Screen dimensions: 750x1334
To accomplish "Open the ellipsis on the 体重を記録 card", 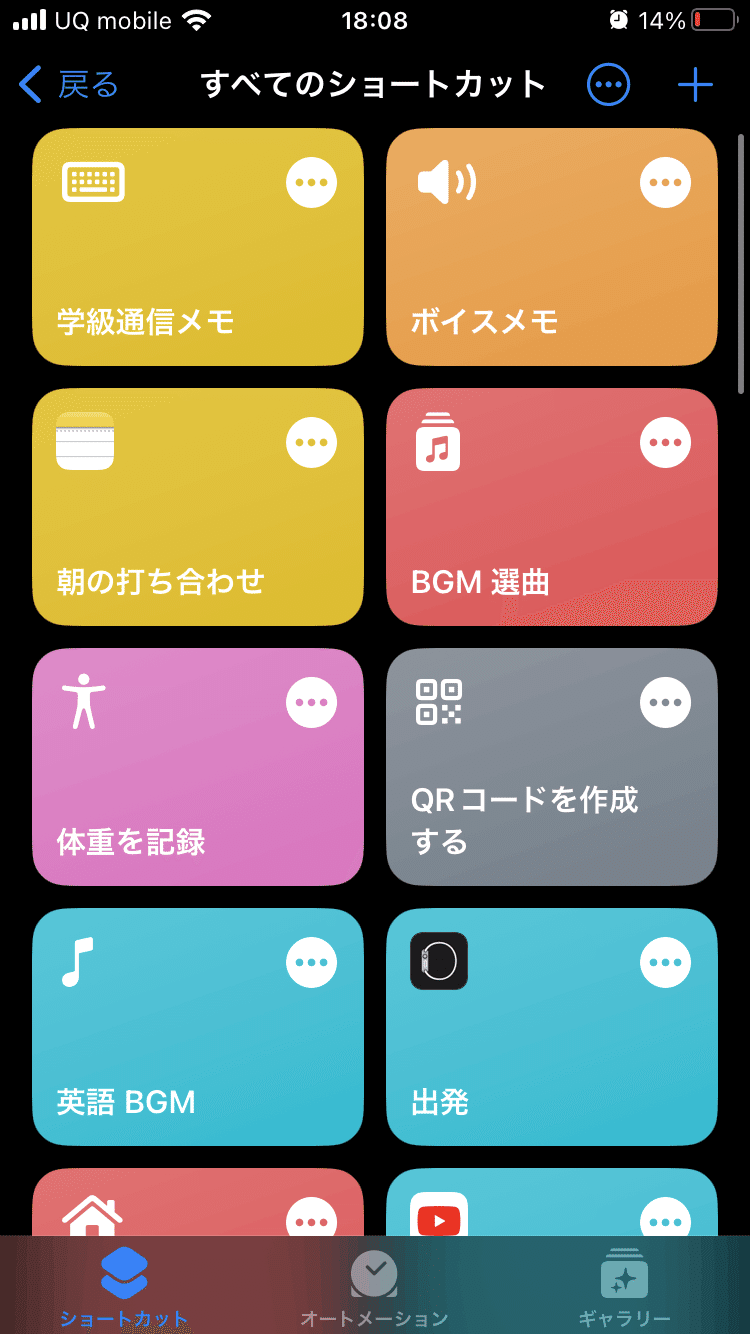I will point(312,703).
